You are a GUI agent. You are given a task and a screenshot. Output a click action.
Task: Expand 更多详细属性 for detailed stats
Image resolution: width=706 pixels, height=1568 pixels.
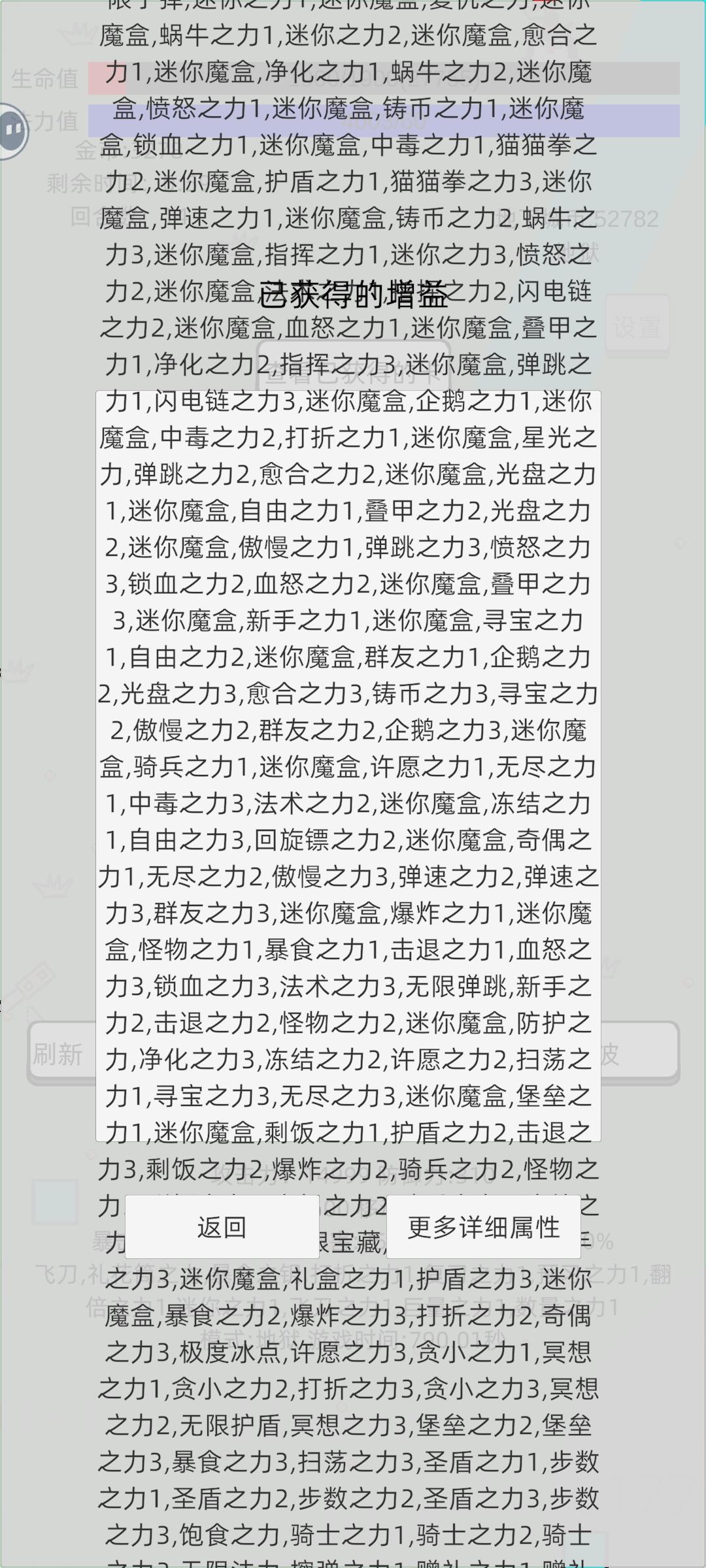click(x=484, y=1226)
